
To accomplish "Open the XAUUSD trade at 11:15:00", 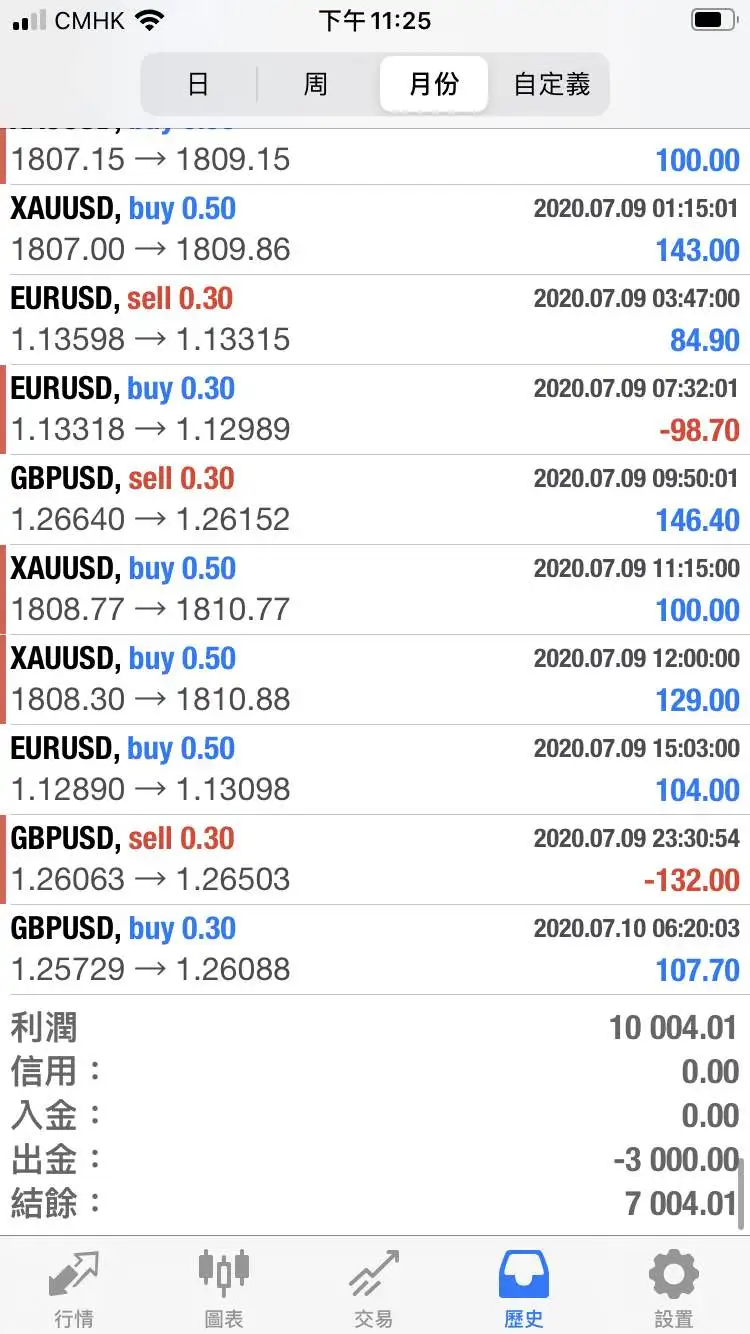I will tap(375, 590).
